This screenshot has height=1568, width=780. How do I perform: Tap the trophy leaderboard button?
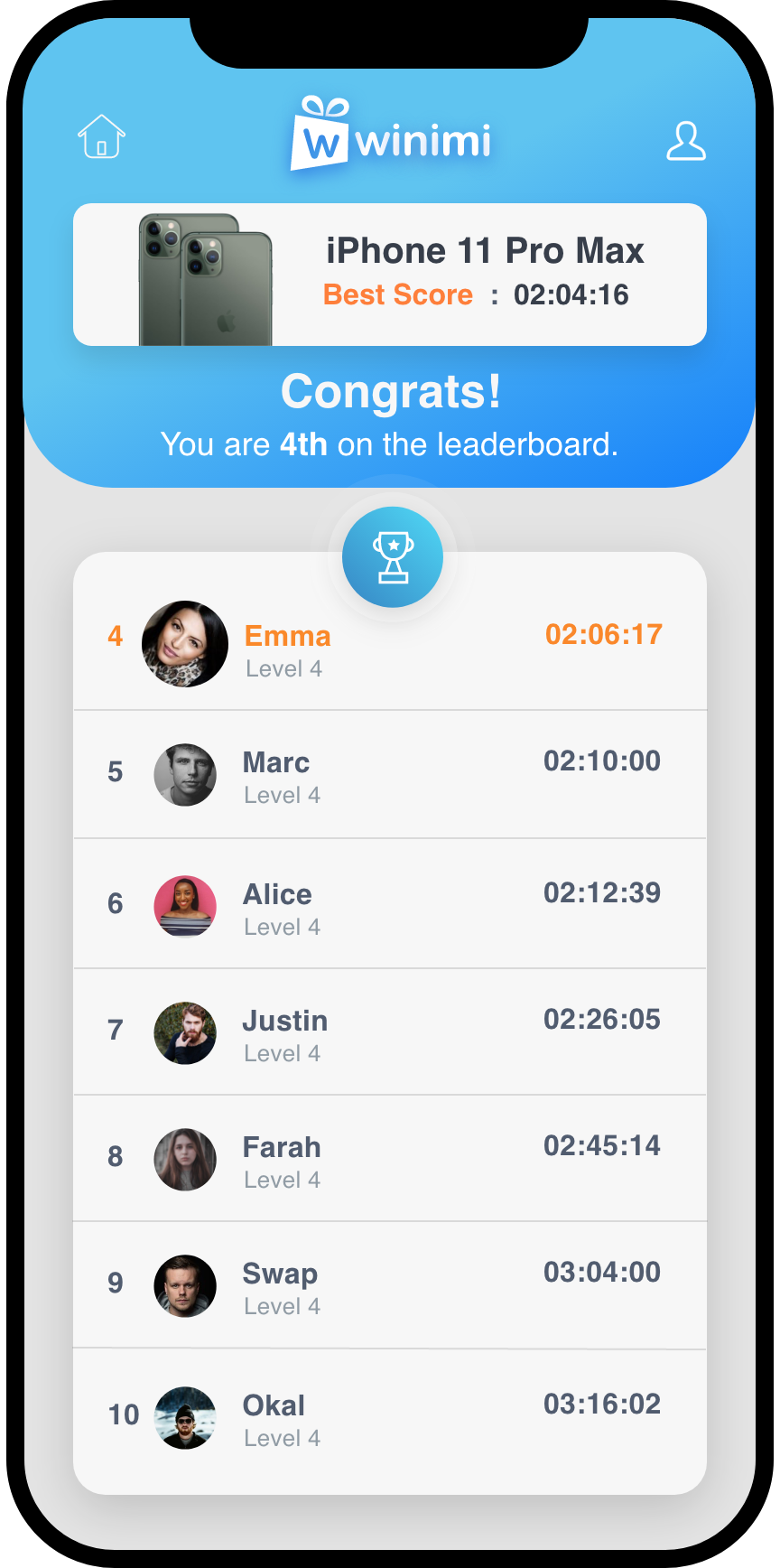393,557
